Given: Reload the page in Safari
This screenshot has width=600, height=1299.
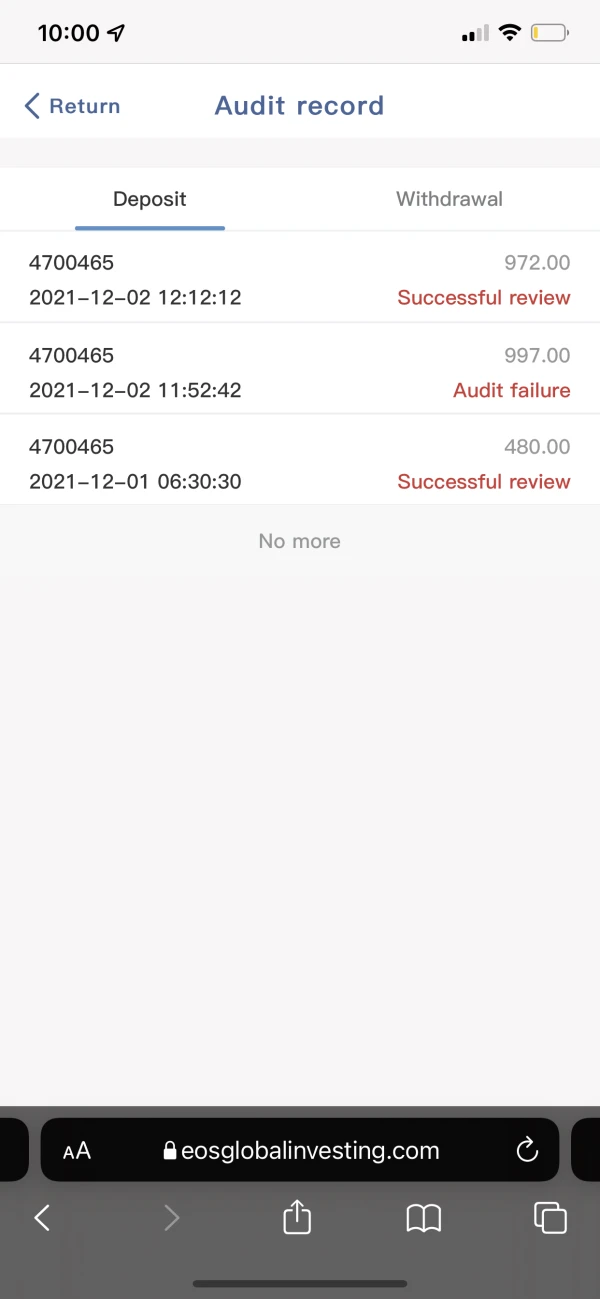Looking at the screenshot, I should [x=527, y=1150].
